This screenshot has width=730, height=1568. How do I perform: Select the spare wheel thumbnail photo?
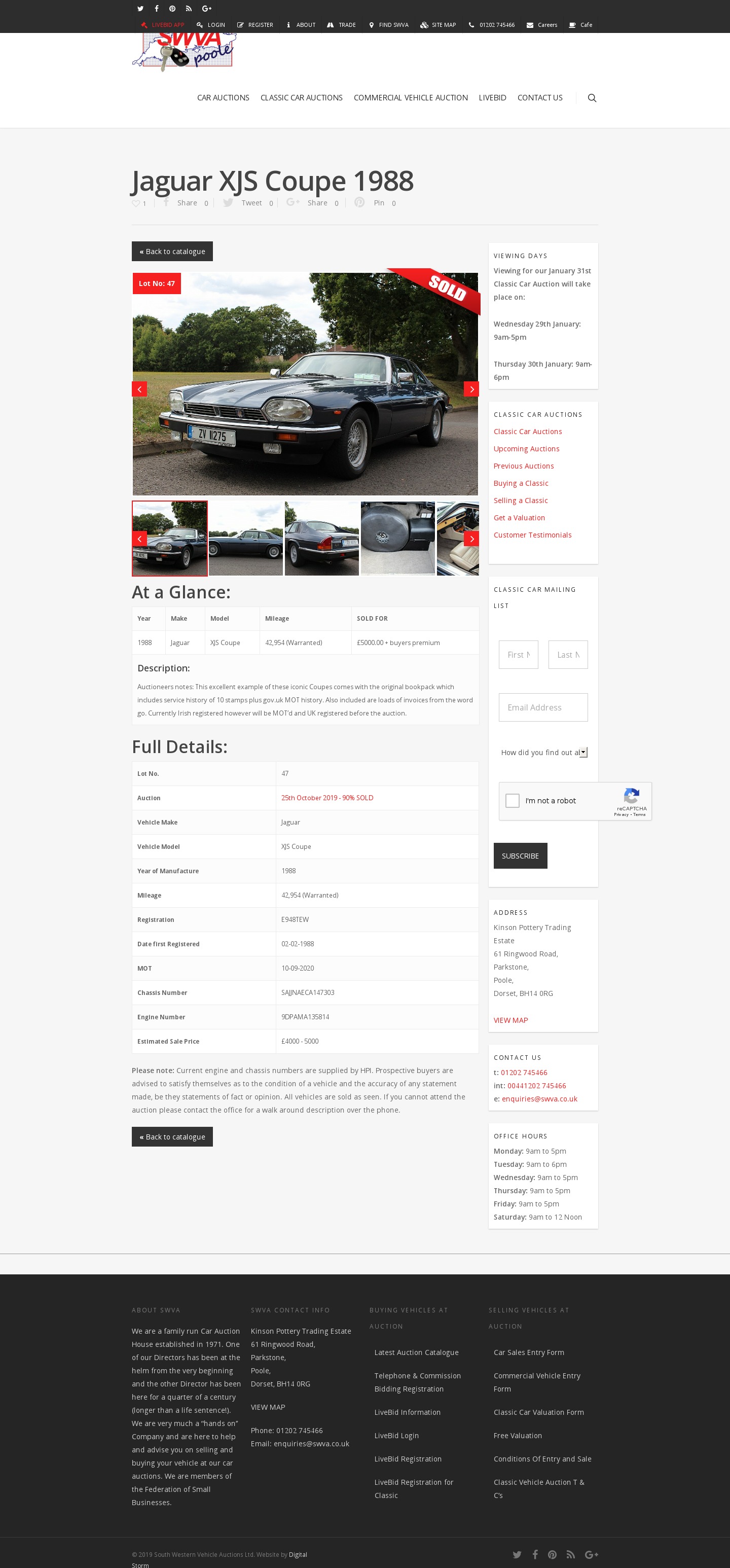click(397, 538)
